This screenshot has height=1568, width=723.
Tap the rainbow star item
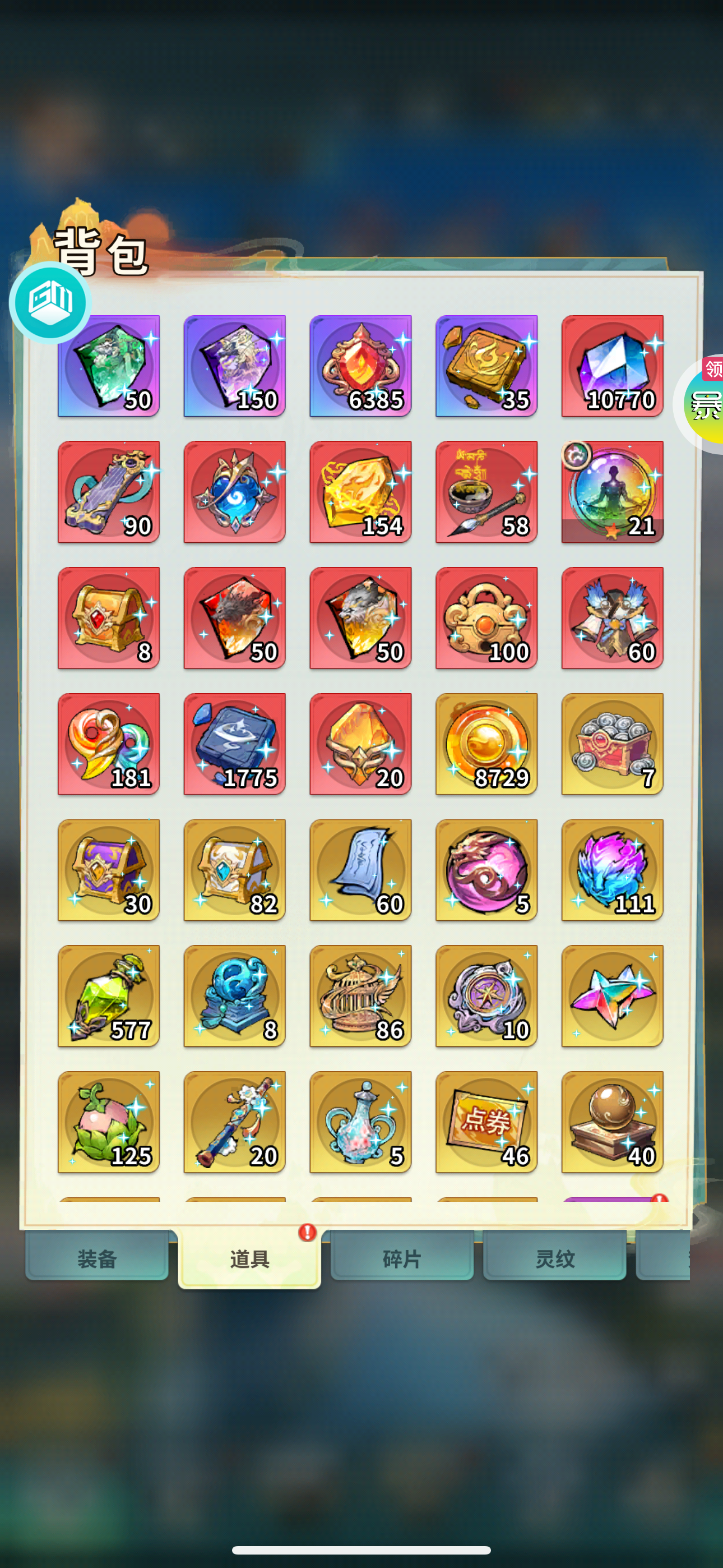(x=612, y=996)
